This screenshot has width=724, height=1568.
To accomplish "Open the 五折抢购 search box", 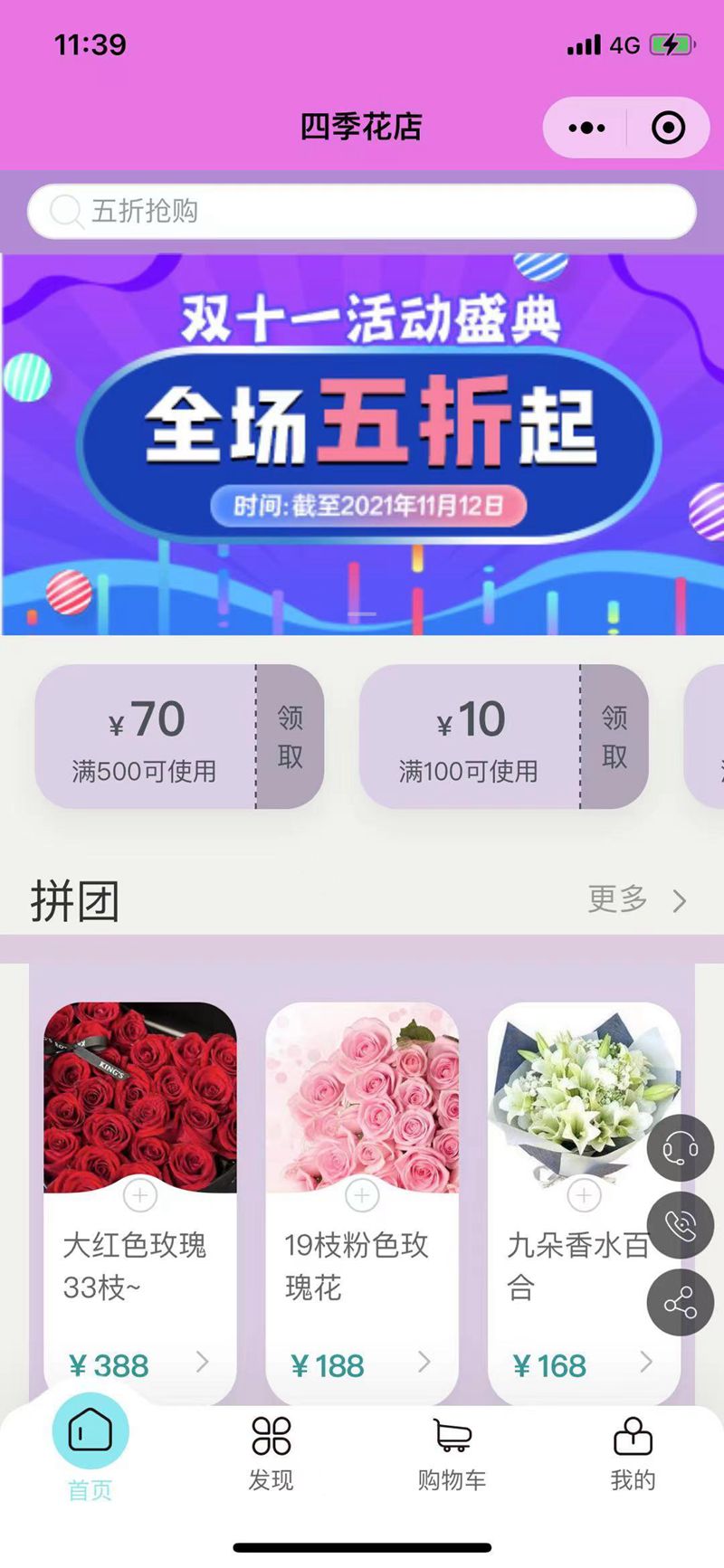I will [362, 211].
